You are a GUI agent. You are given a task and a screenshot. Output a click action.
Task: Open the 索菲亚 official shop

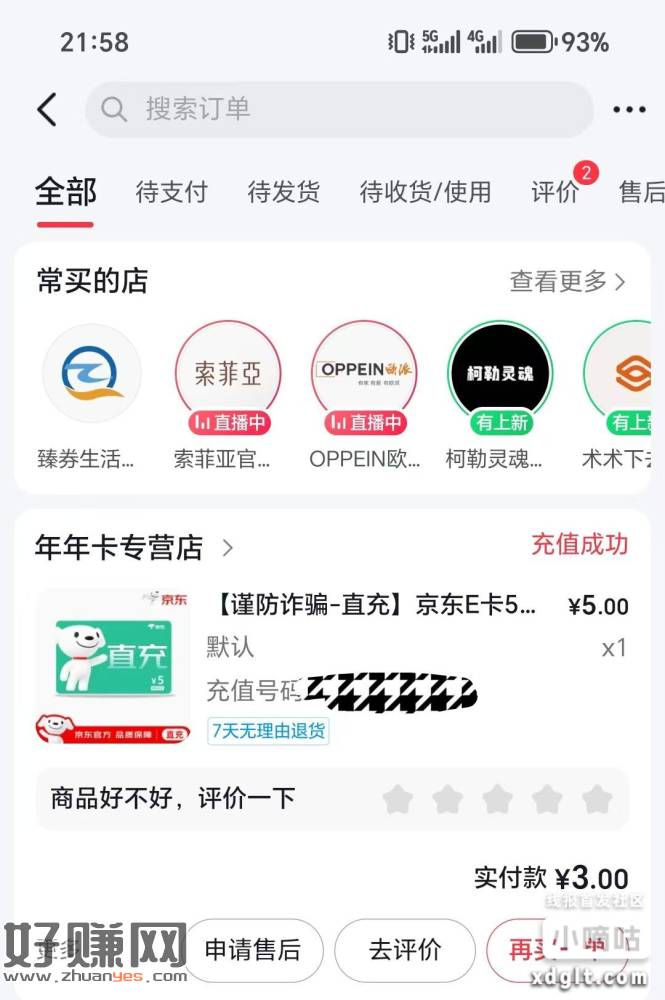point(227,375)
